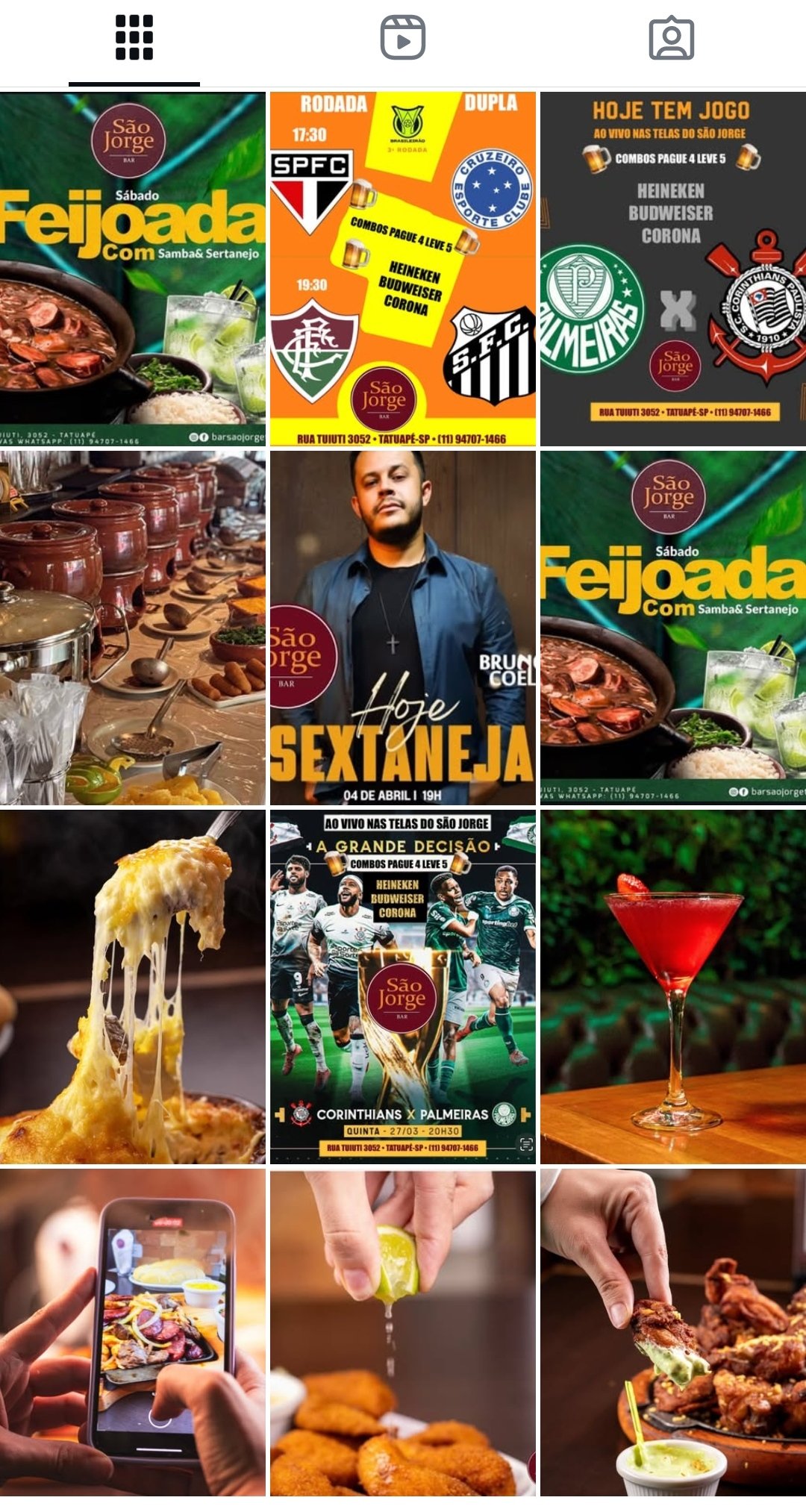Open the A Grande Decisão post
This screenshot has height=1512, width=806.
point(403,987)
